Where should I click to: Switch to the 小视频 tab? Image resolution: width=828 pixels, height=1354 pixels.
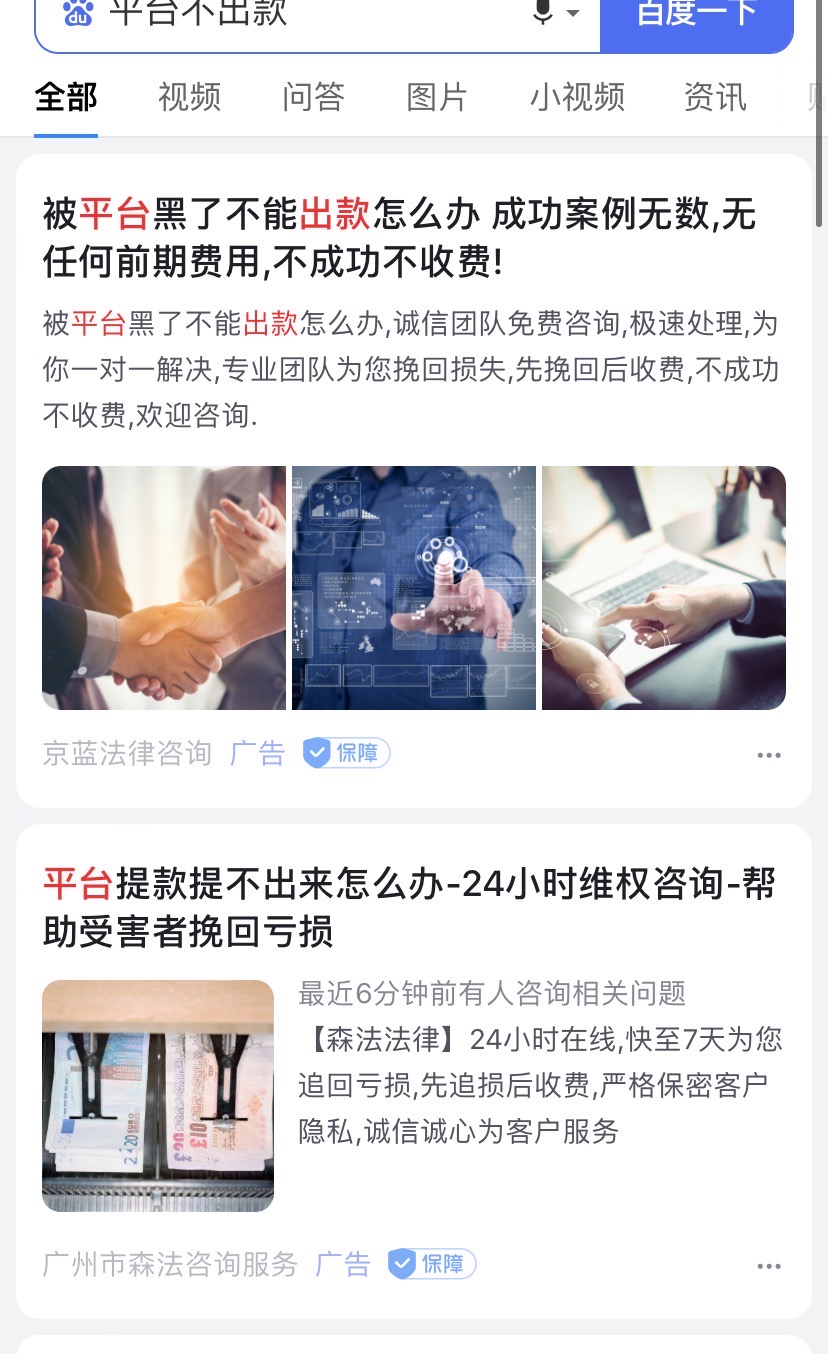click(x=577, y=97)
